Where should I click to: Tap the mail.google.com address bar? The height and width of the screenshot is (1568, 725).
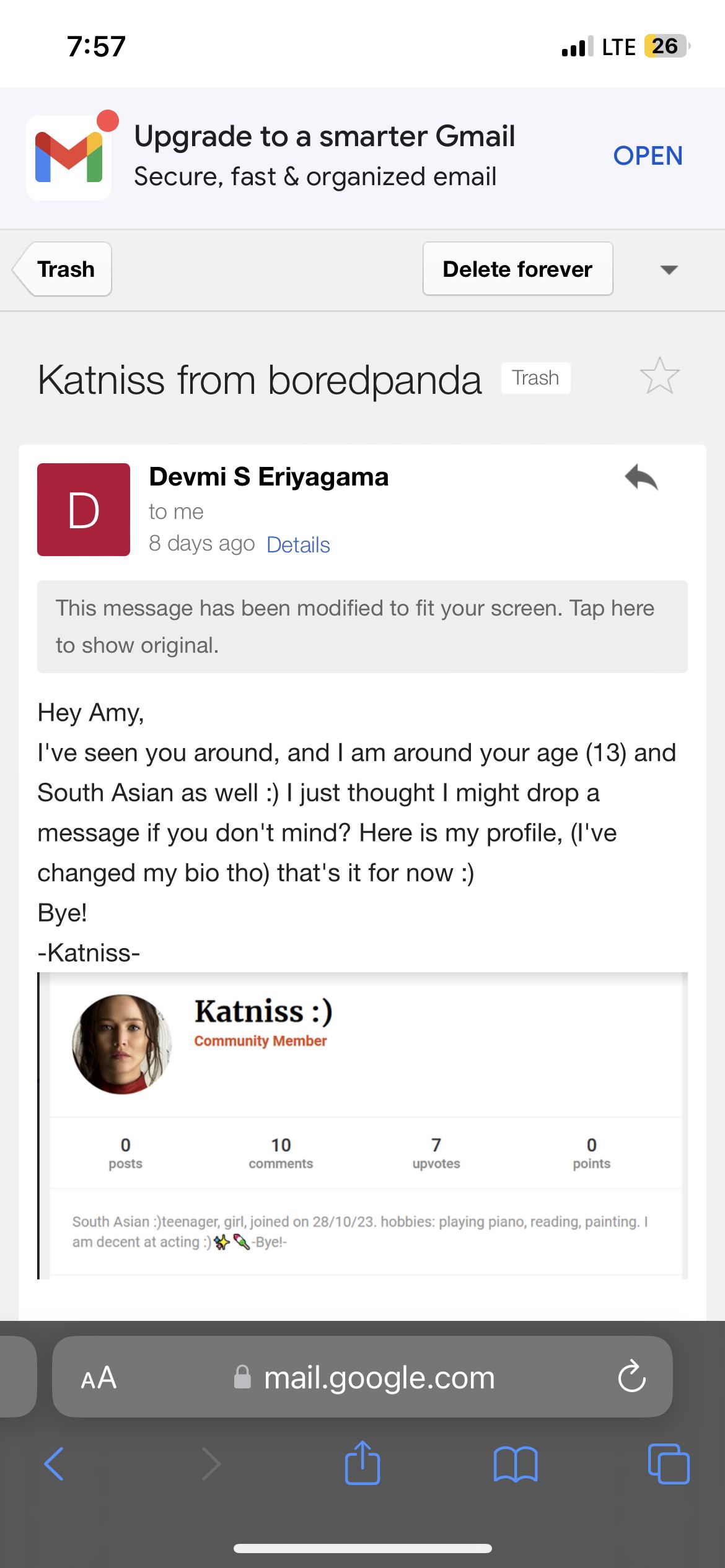[362, 1377]
